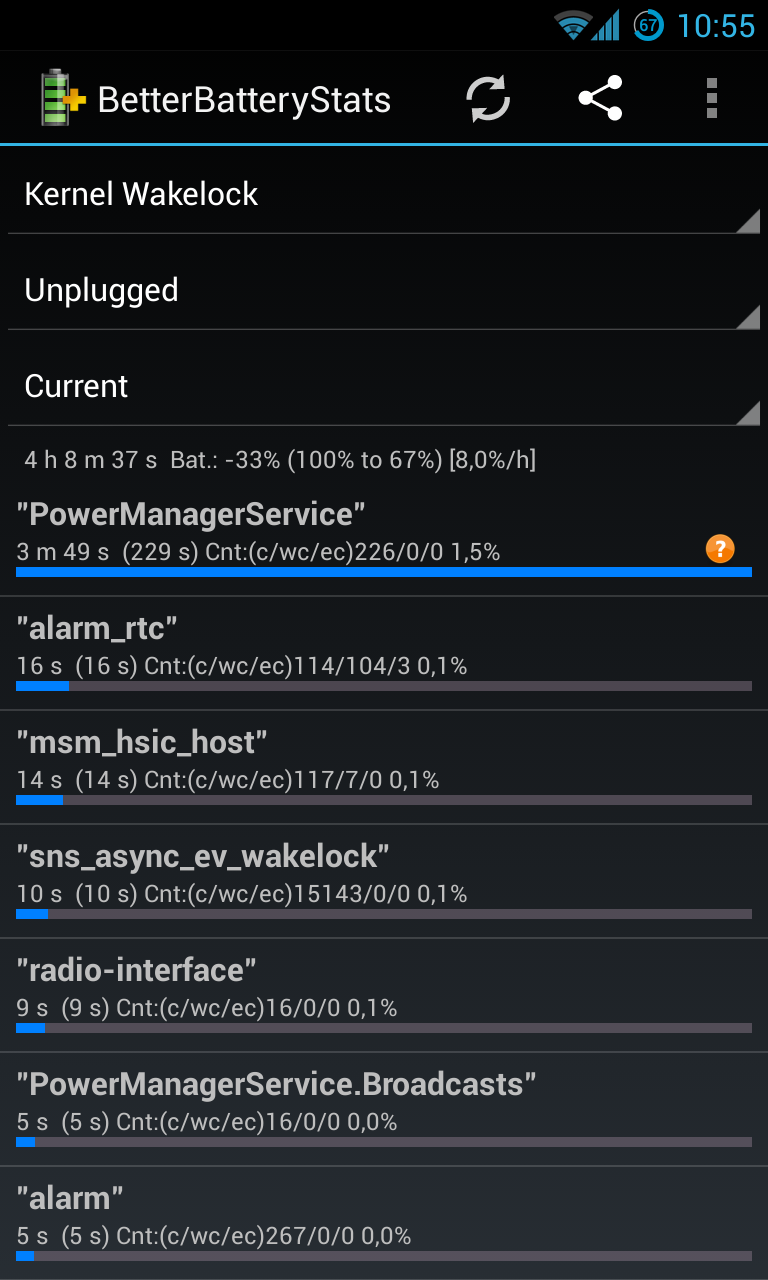This screenshot has height=1280, width=768.
Task: Open the overflow menu
Action: coord(712,99)
